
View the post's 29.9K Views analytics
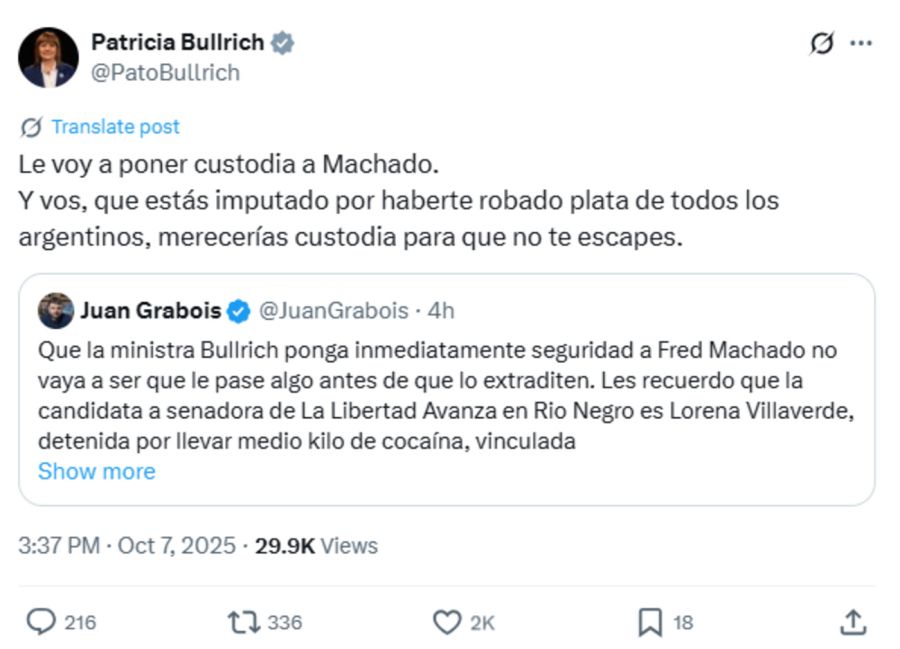pos(316,546)
